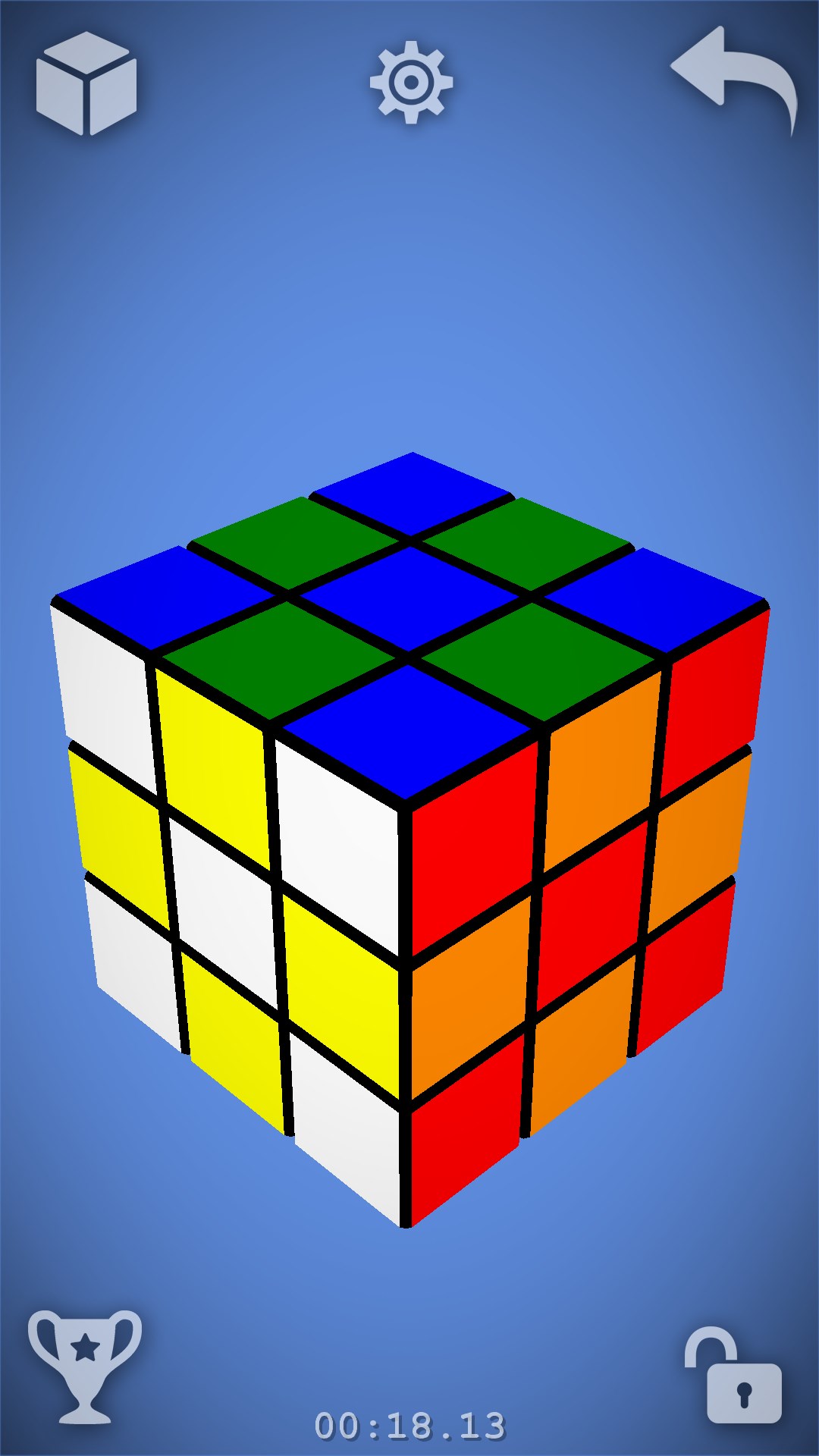819x1456 pixels.
Task: Open the settings gear
Action: pos(411,82)
